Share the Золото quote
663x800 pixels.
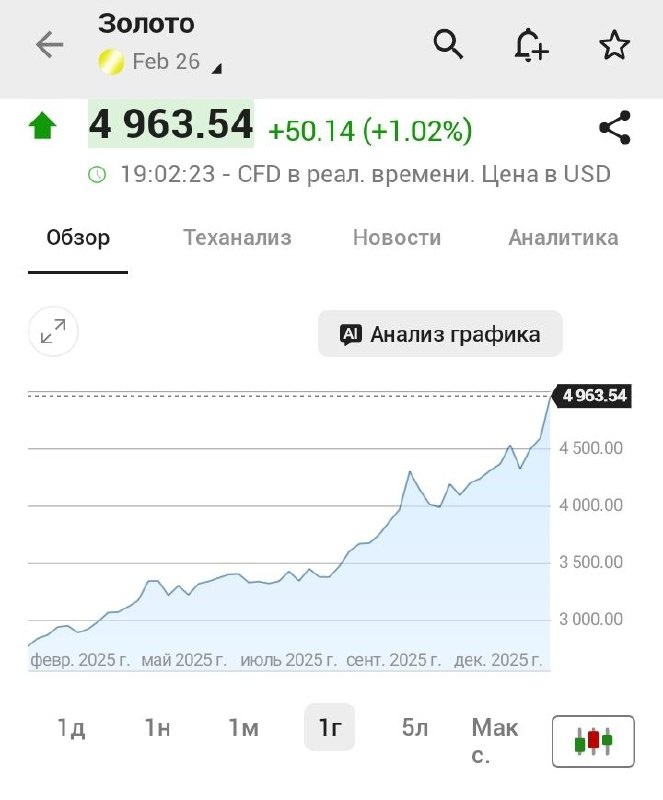[x=614, y=128]
